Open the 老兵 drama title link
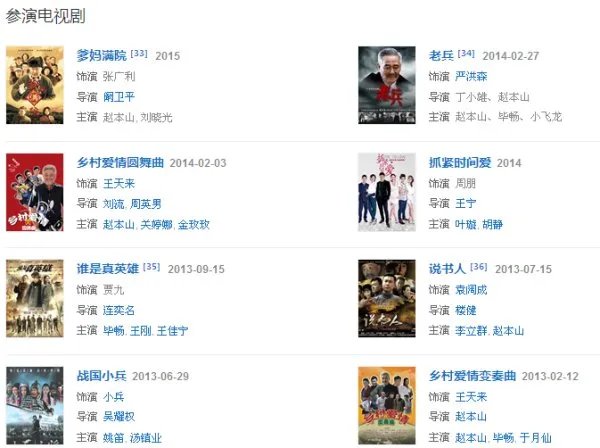This screenshot has height=448, width=600. click(440, 55)
